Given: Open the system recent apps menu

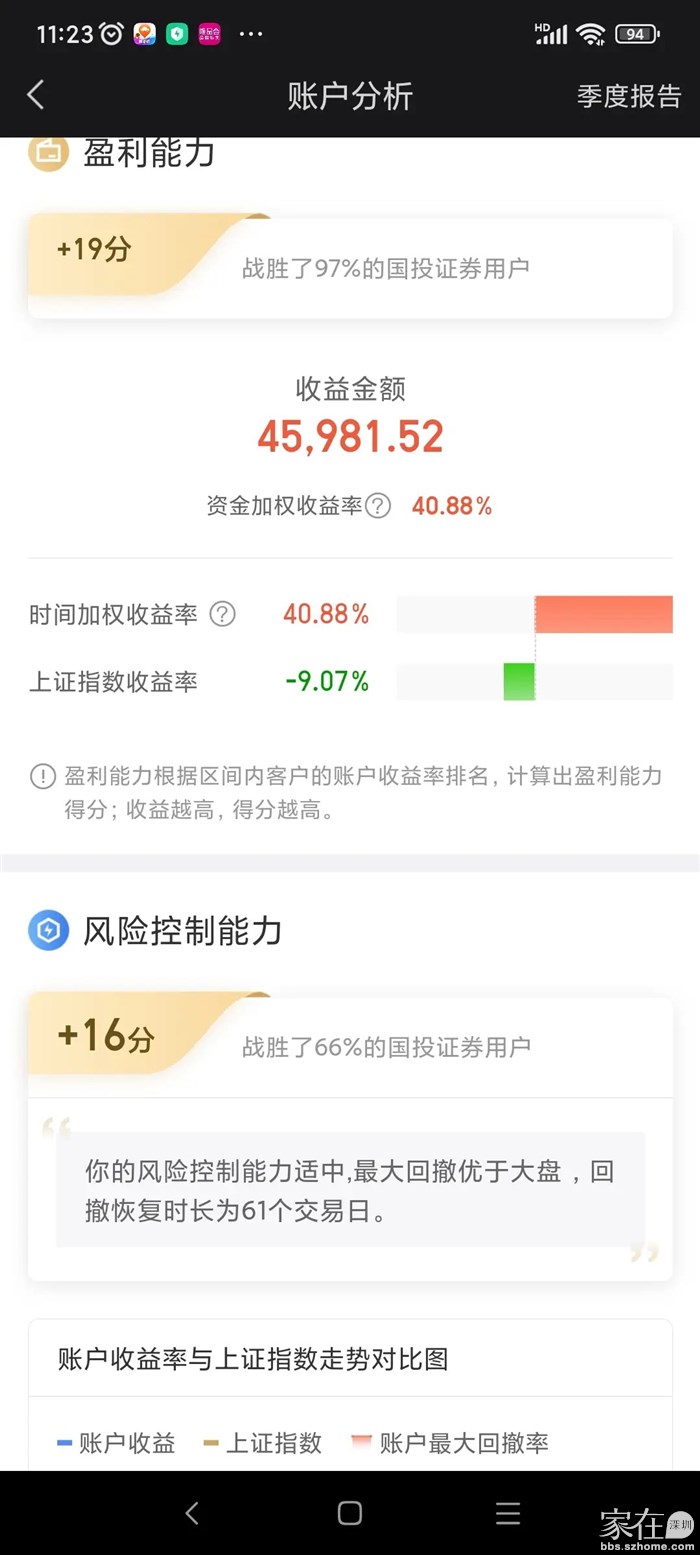Looking at the screenshot, I should click(x=508, y=1513).
